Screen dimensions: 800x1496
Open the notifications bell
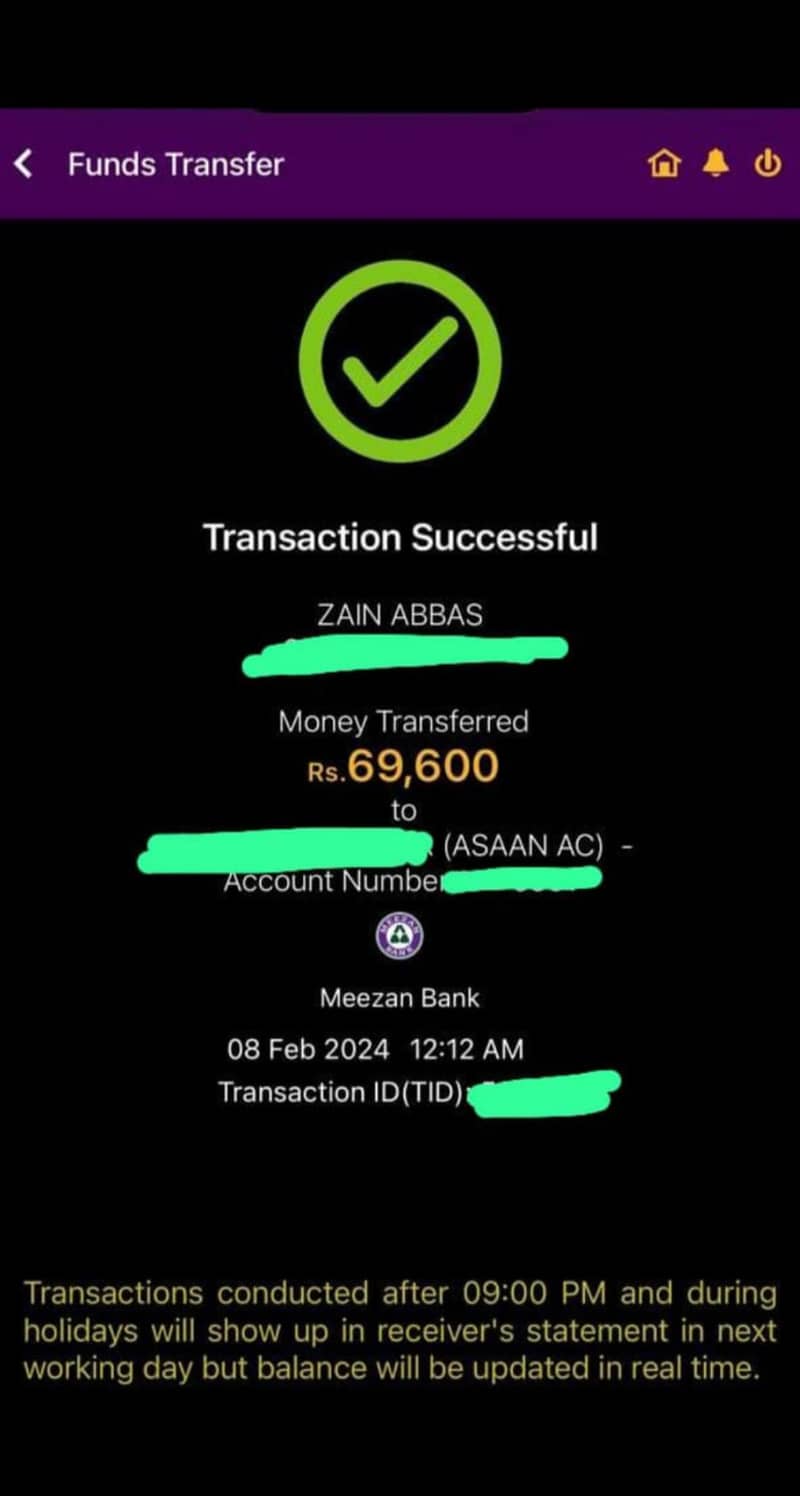pyautogui.click(x=716, y=163)
